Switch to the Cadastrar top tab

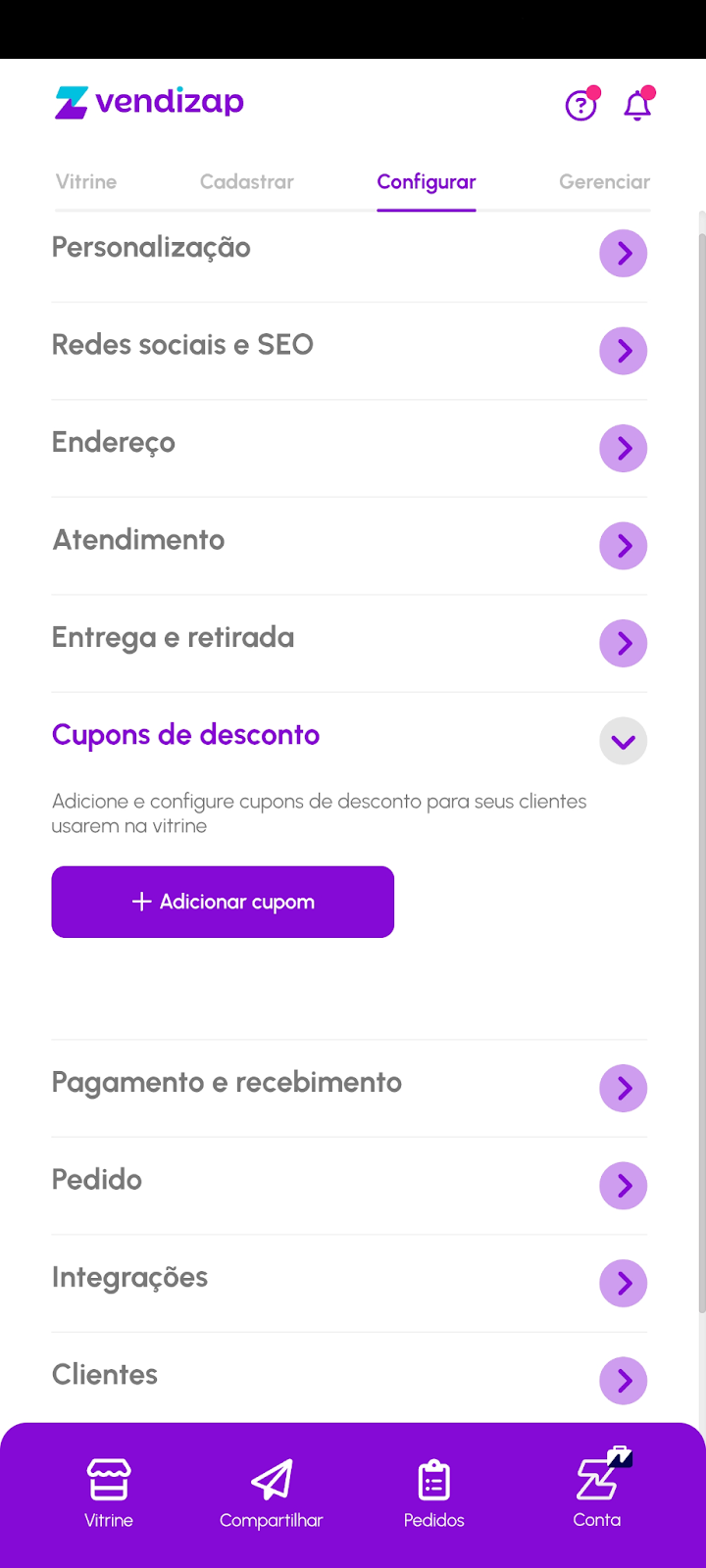[247, 182]
